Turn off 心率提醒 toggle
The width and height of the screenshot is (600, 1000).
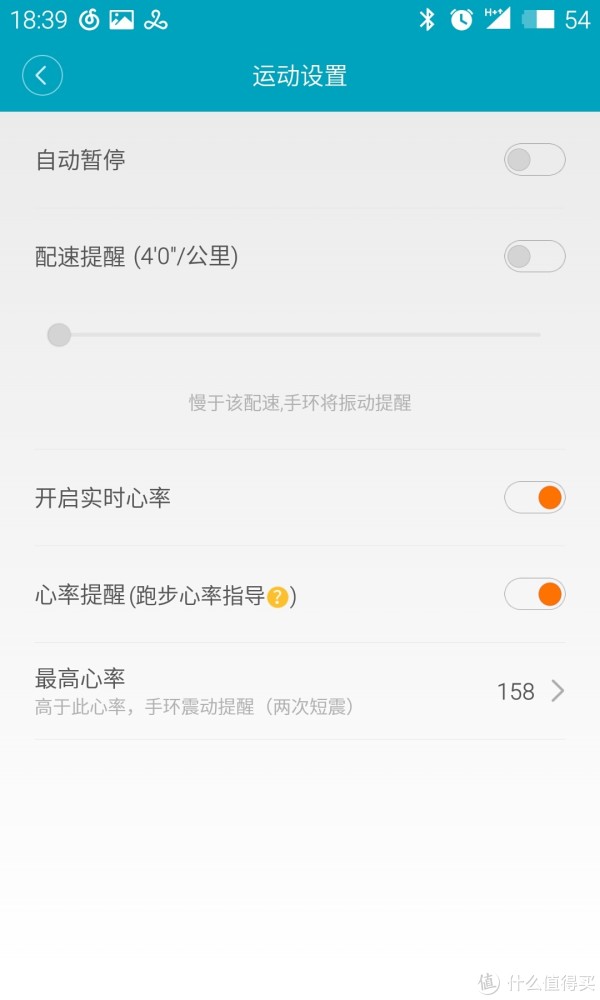click(x=534, y=594)
